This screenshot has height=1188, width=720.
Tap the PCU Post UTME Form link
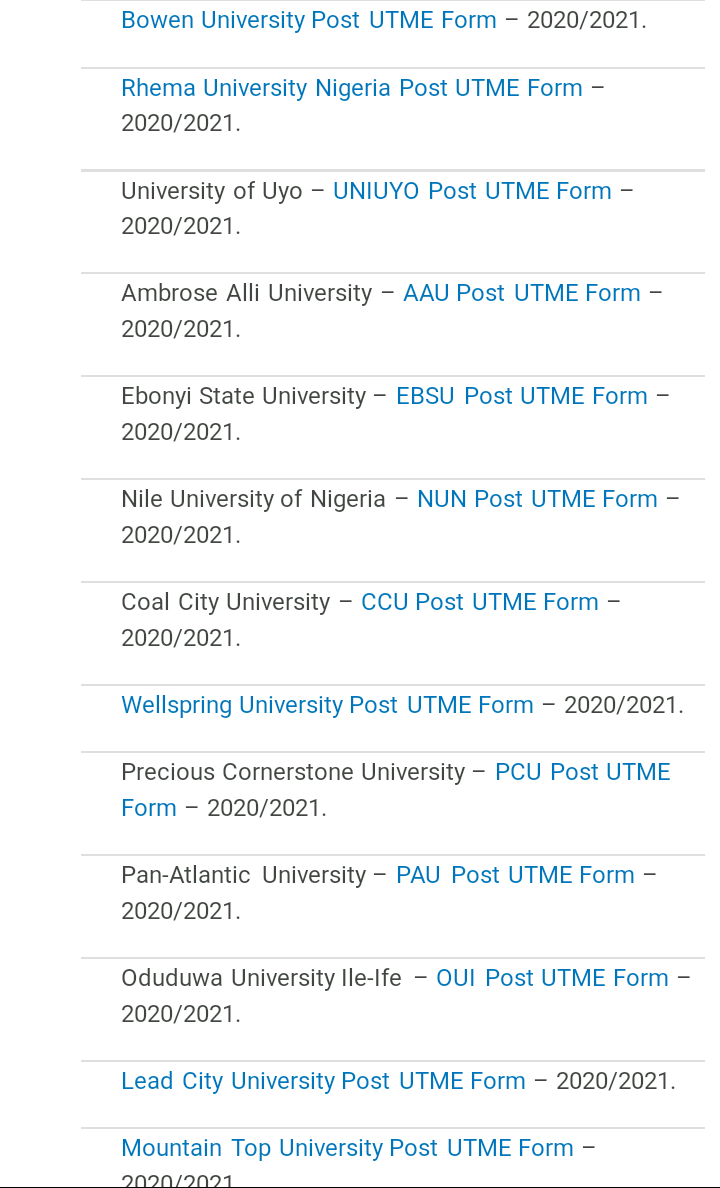(582, 772)
